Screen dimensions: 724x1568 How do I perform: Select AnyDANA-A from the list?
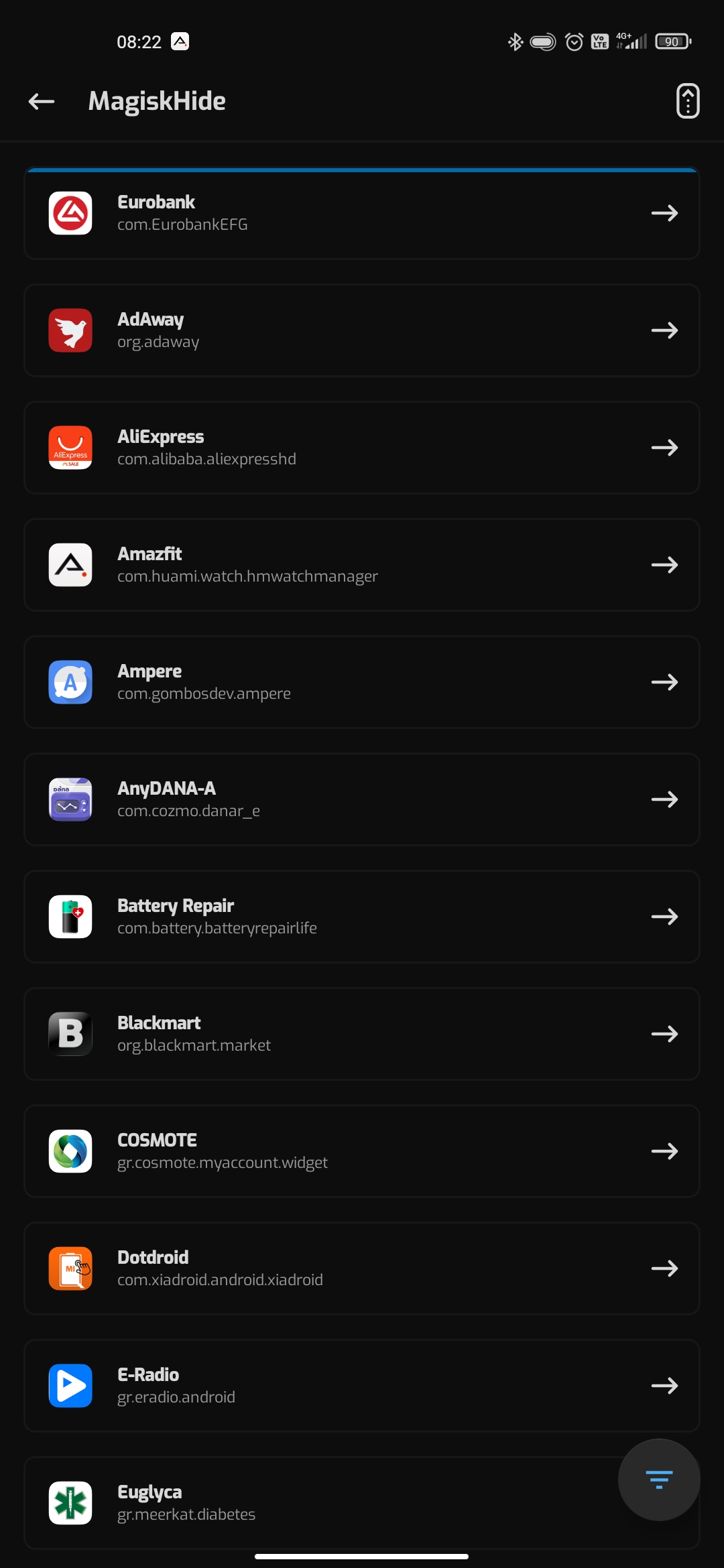pos(362,799)
